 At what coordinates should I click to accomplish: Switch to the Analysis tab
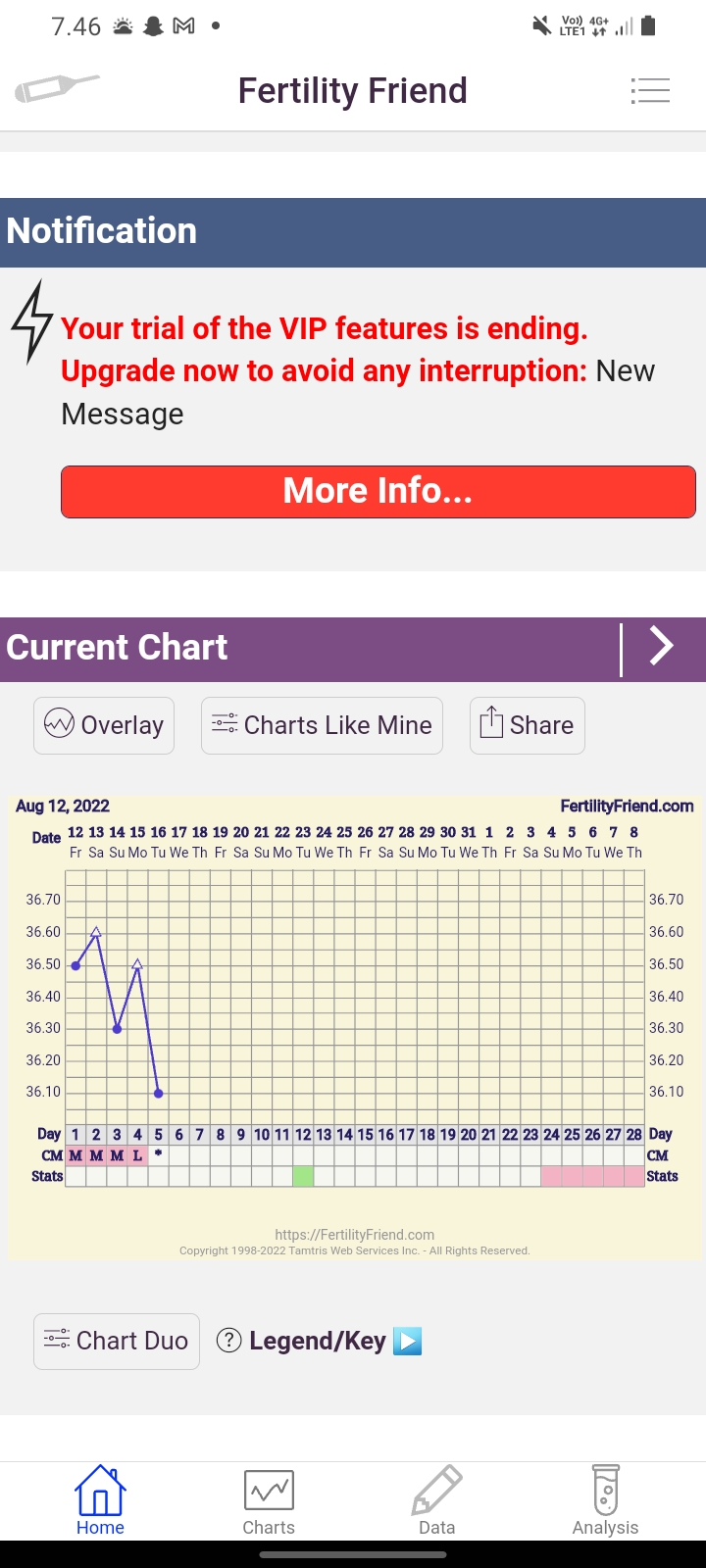click(605, 1501)
